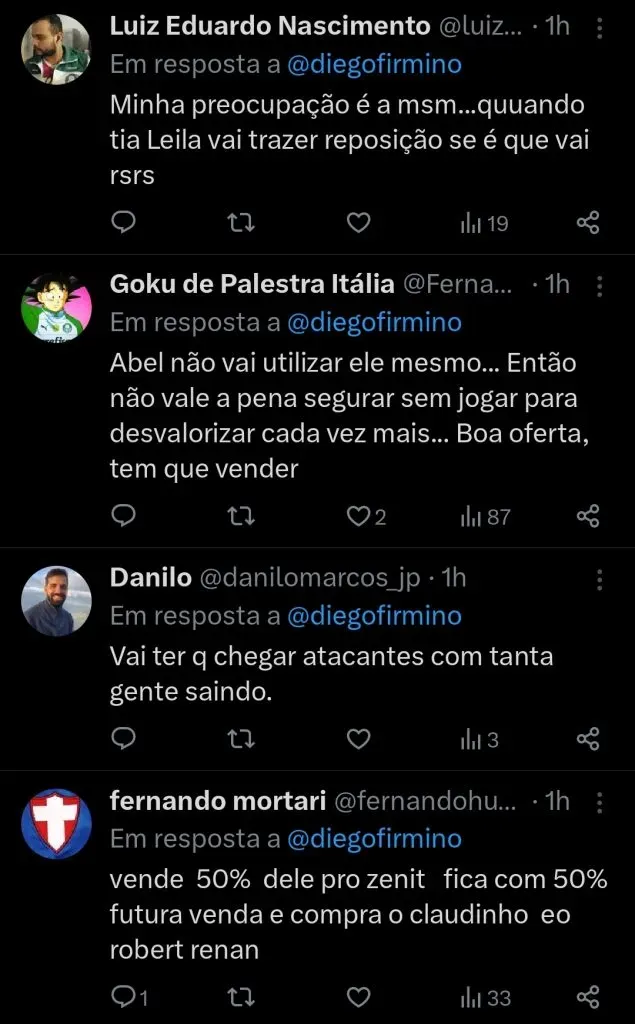Viewport: 635px width, 1024px height.
Task: Reply to Luiz Eduardo Nascimento's tweet
Action: click(122, 223)
